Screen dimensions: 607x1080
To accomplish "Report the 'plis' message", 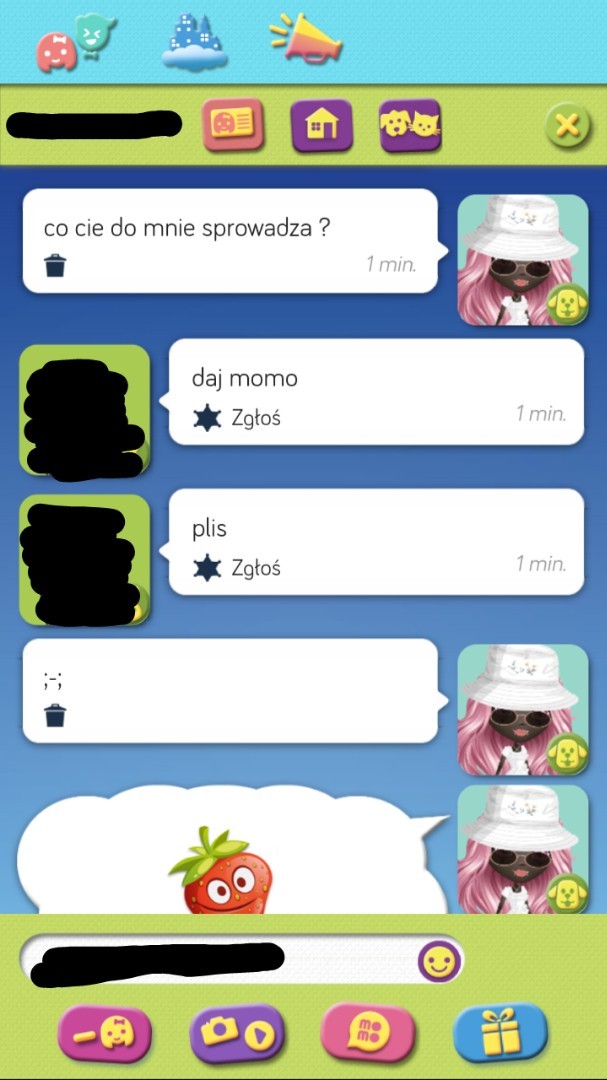I will [x=237, y=568].
